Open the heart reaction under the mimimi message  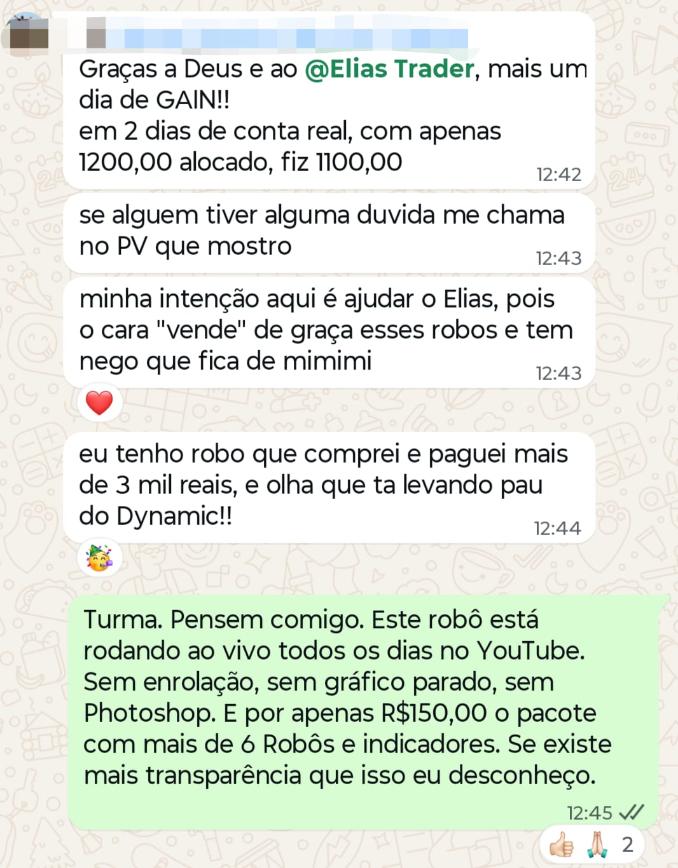point(99,404)
